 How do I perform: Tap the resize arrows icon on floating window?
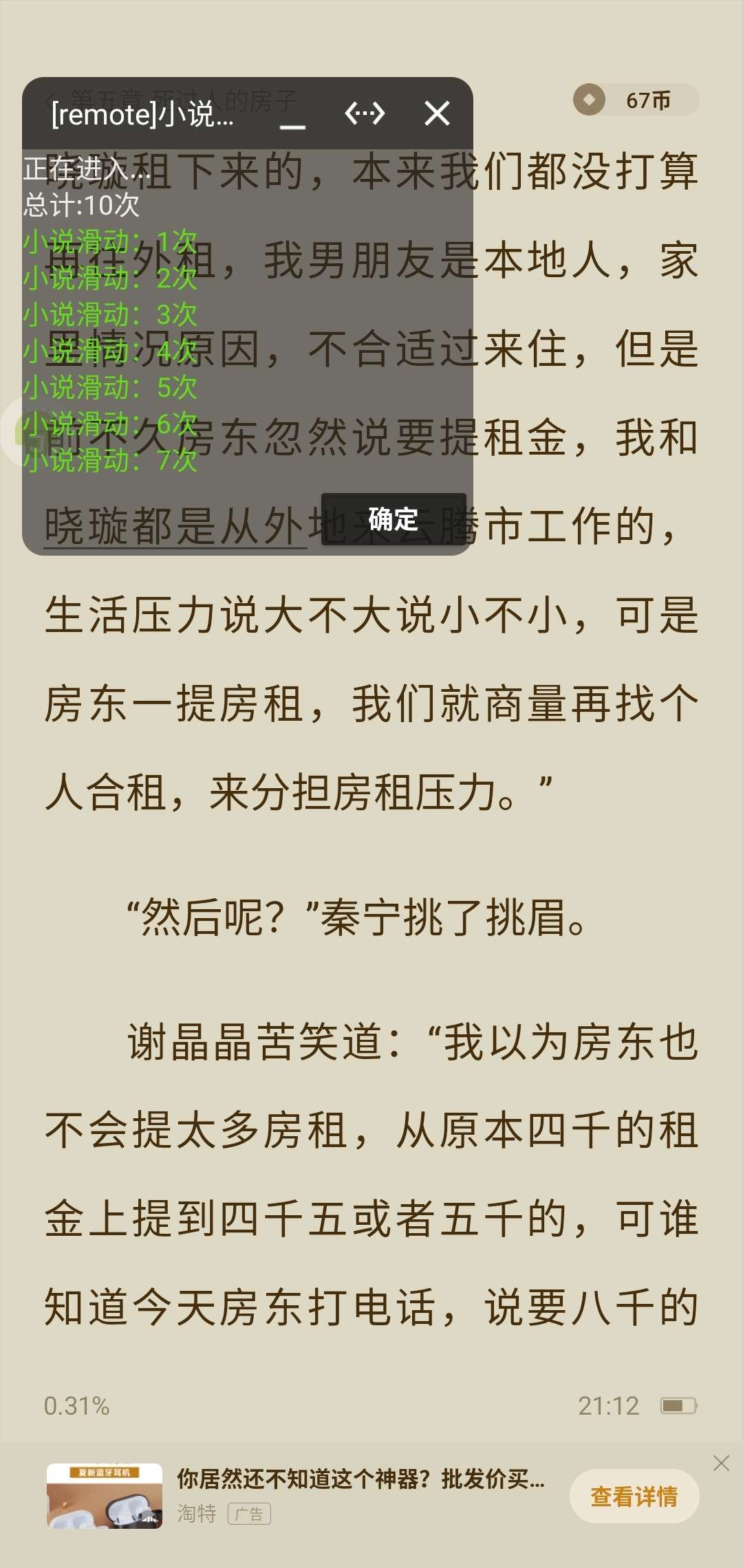click(x=365, y=113)
